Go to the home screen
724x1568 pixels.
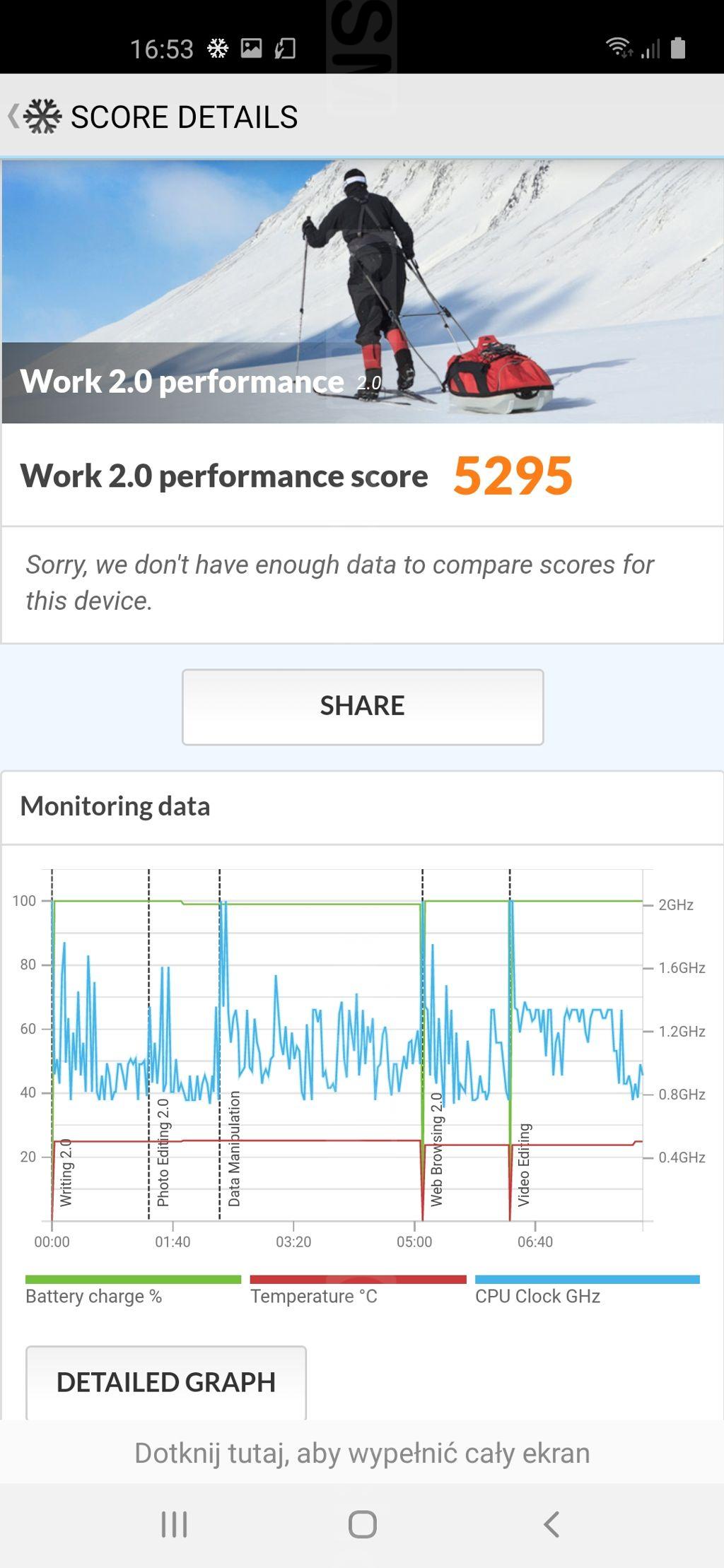363,1524
